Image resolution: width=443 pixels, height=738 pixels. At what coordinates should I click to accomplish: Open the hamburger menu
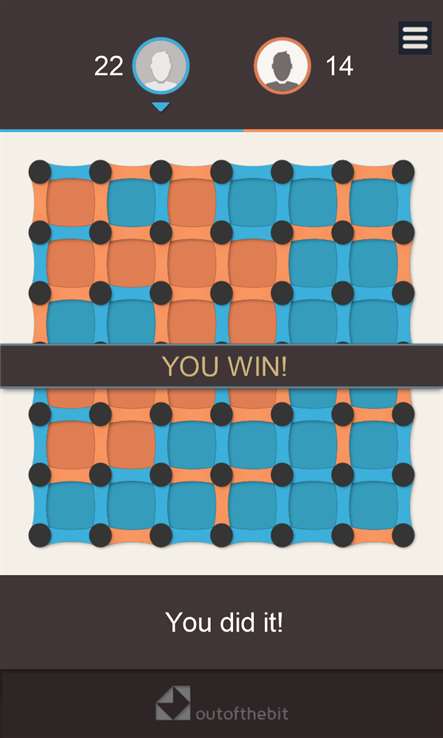pos(415,38)
